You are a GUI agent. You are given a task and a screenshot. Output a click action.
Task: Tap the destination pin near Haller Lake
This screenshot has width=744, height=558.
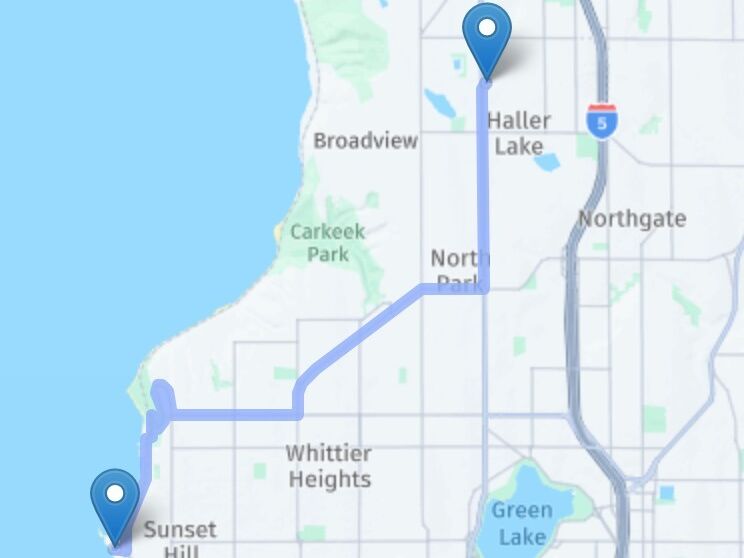click(487, 34)
